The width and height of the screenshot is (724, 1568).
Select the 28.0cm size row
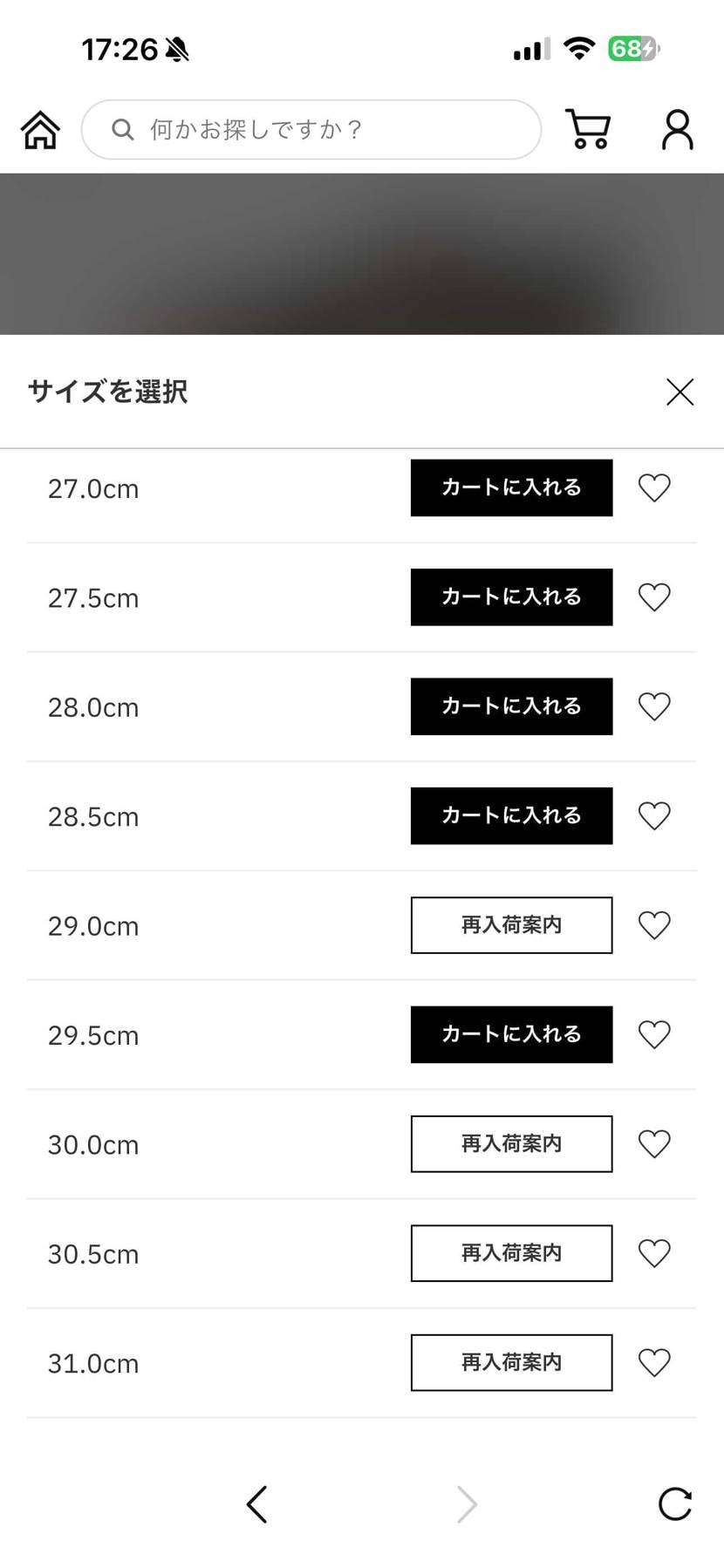point(93,706)
